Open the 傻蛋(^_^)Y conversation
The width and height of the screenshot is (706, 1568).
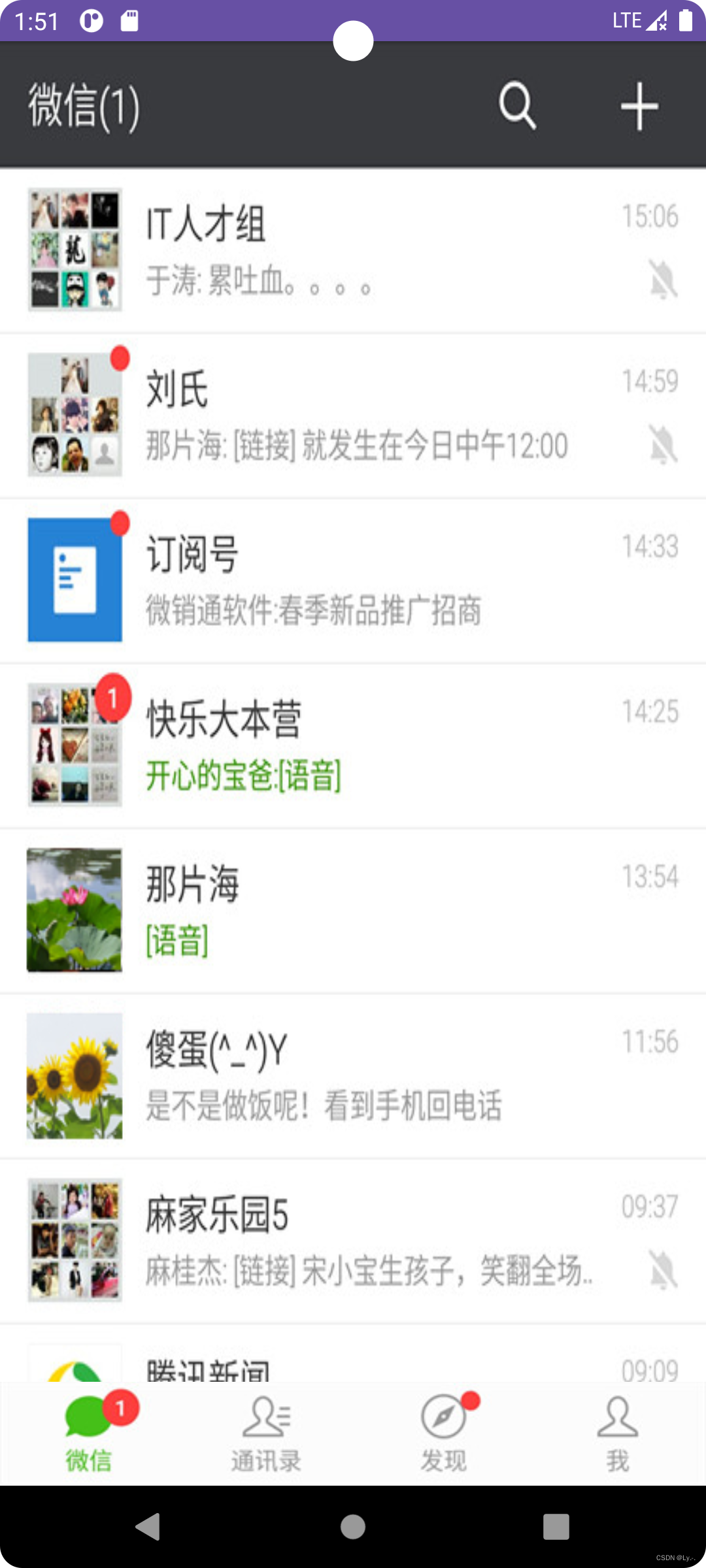point(353,1075)
